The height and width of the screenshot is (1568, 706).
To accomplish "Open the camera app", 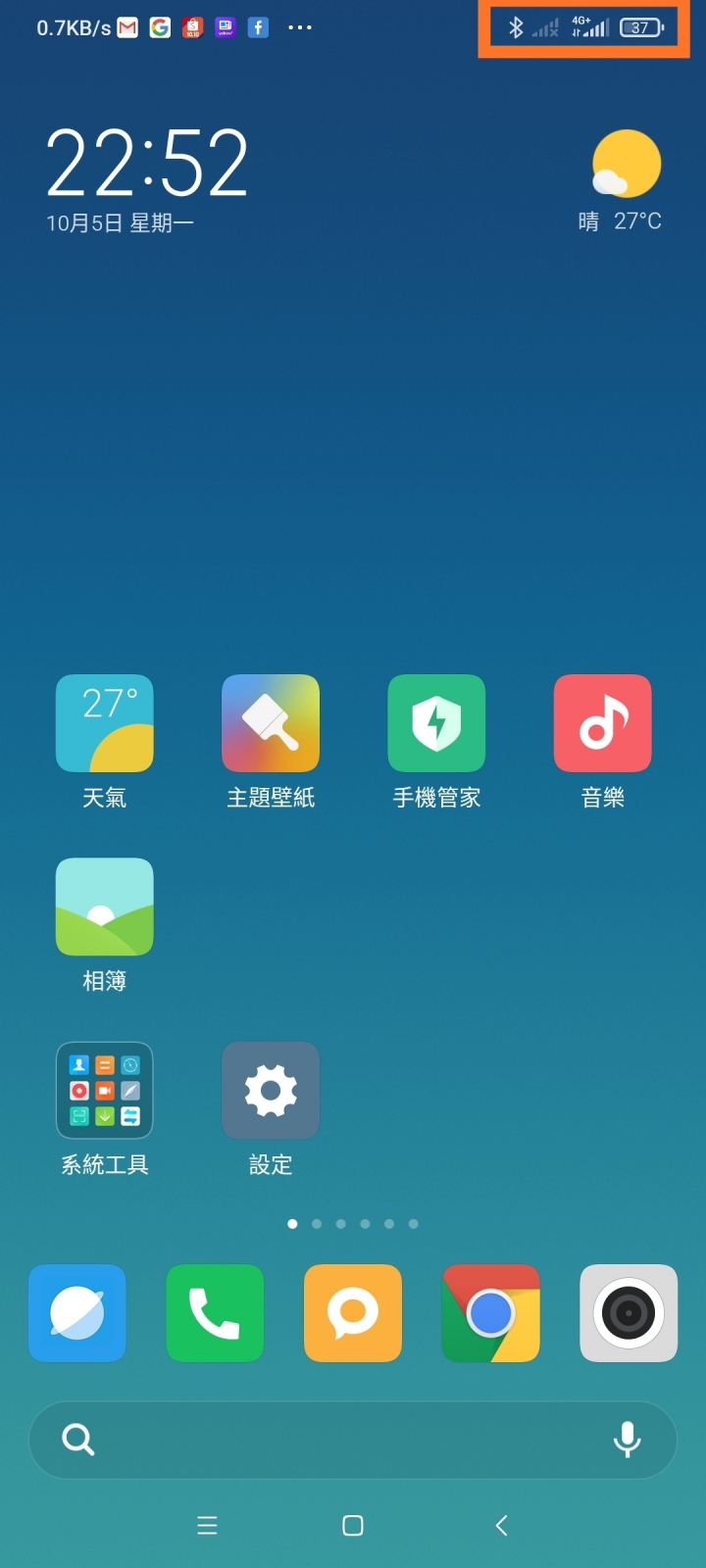I will [x=629, y=1313].
